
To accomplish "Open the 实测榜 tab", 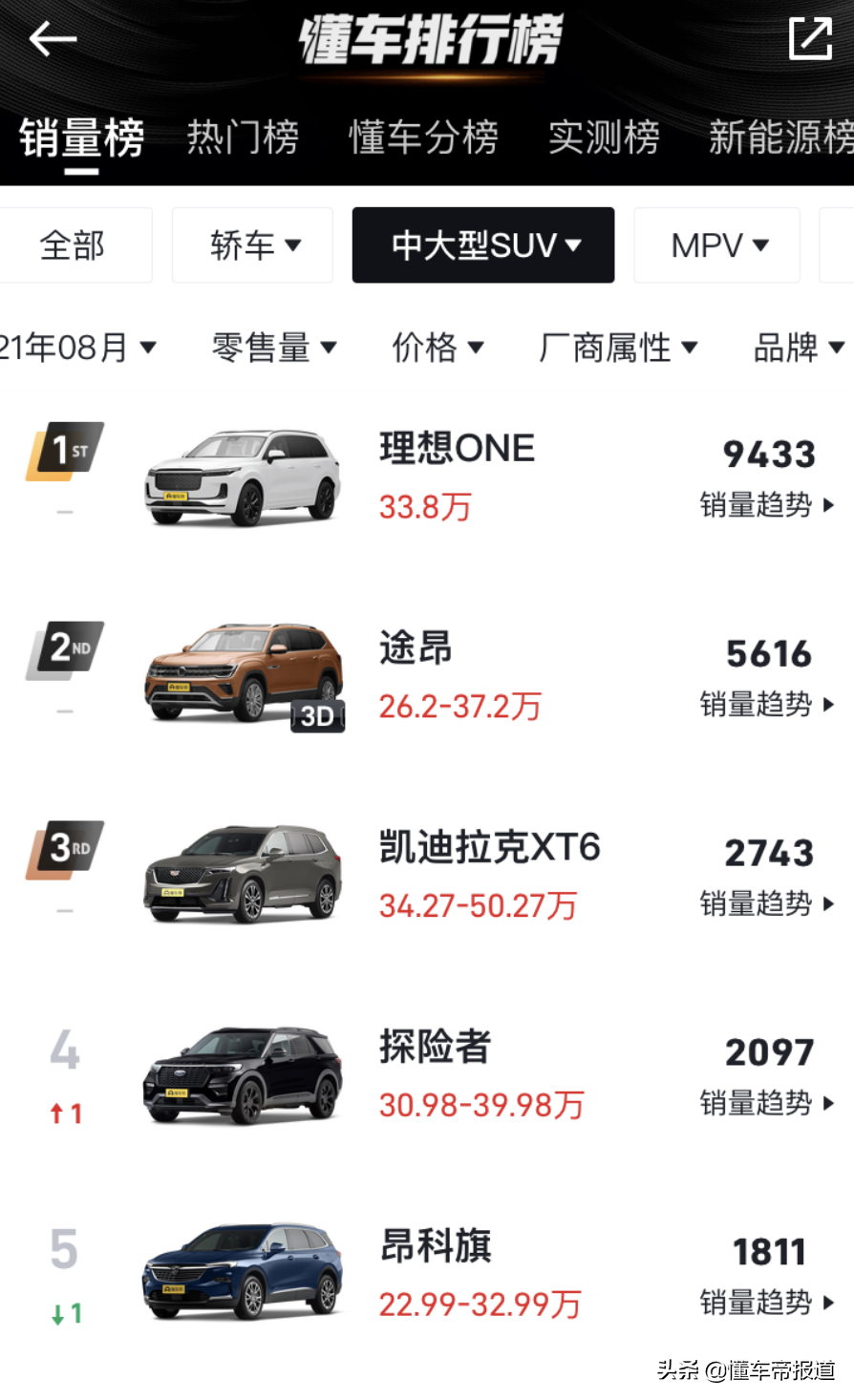I will [604, 138].
